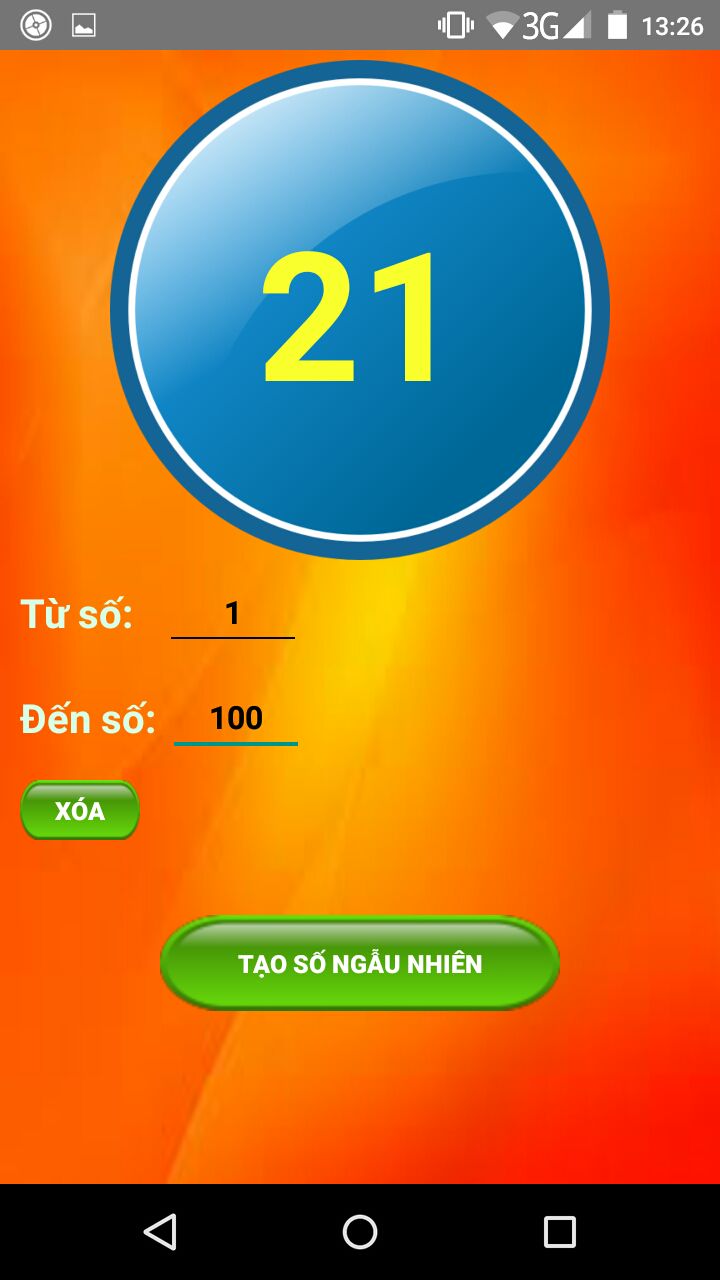Go back using the navigation bar
The image size is (720, 1280).
tap(160, 1232)
